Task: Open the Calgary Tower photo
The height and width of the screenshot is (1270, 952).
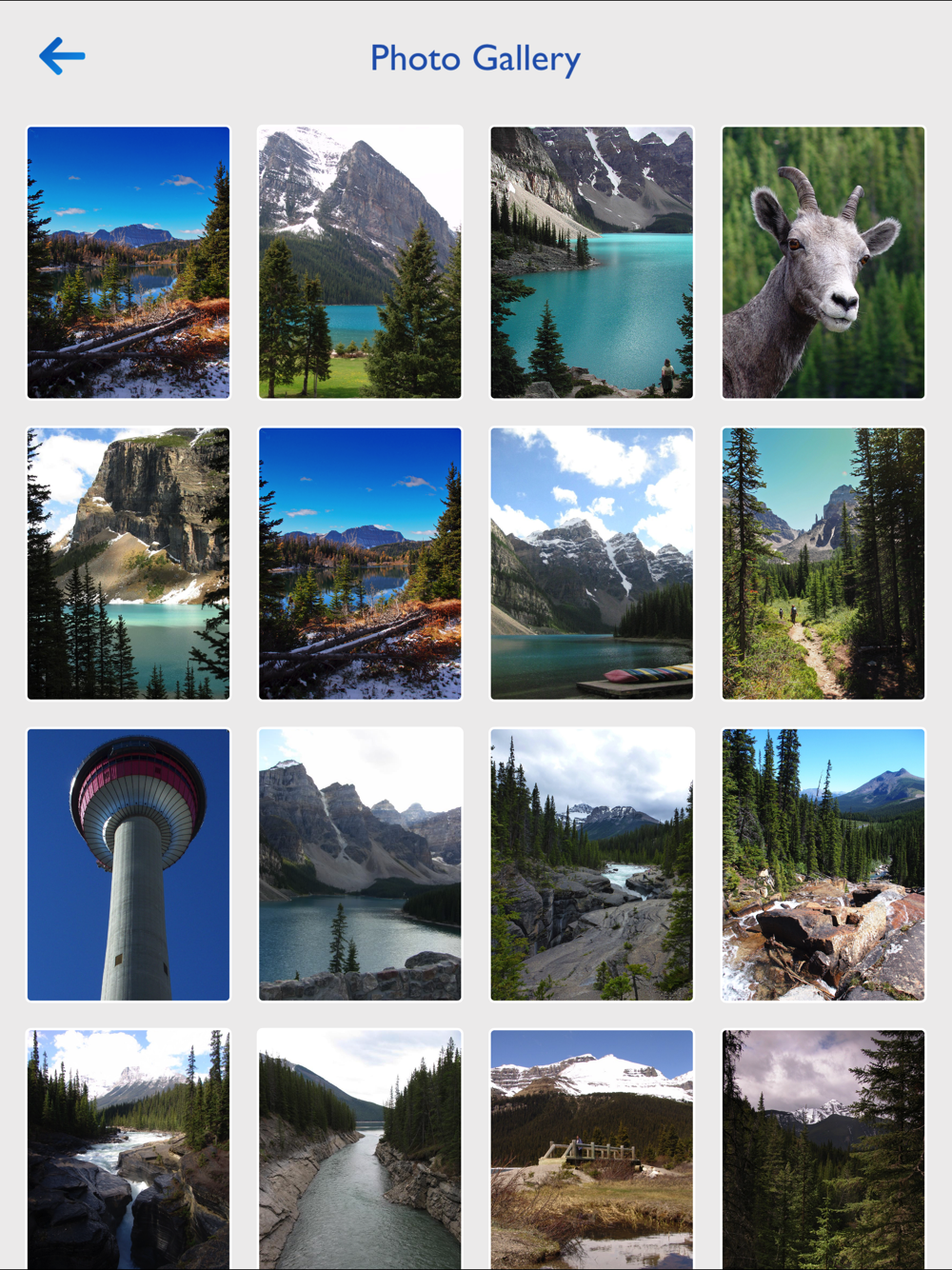Action: pyautogui.click(x=129, y=864)
